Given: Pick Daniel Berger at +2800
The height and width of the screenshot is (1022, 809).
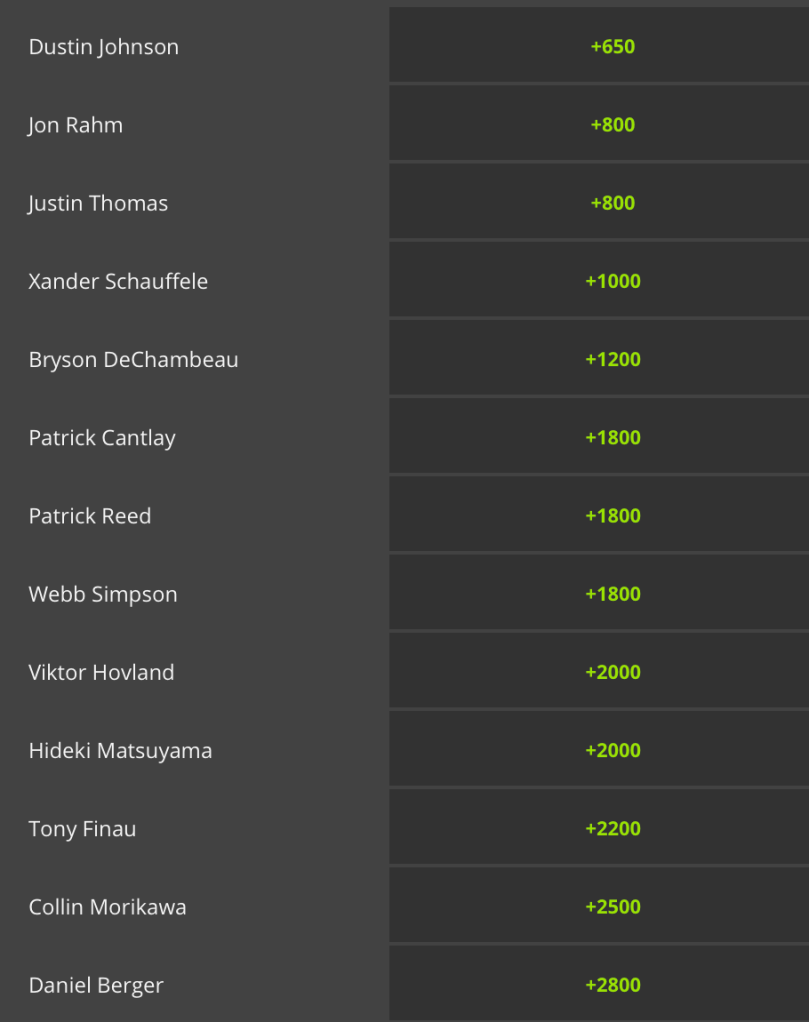Looking at the screenshot, I should point(612,985).
